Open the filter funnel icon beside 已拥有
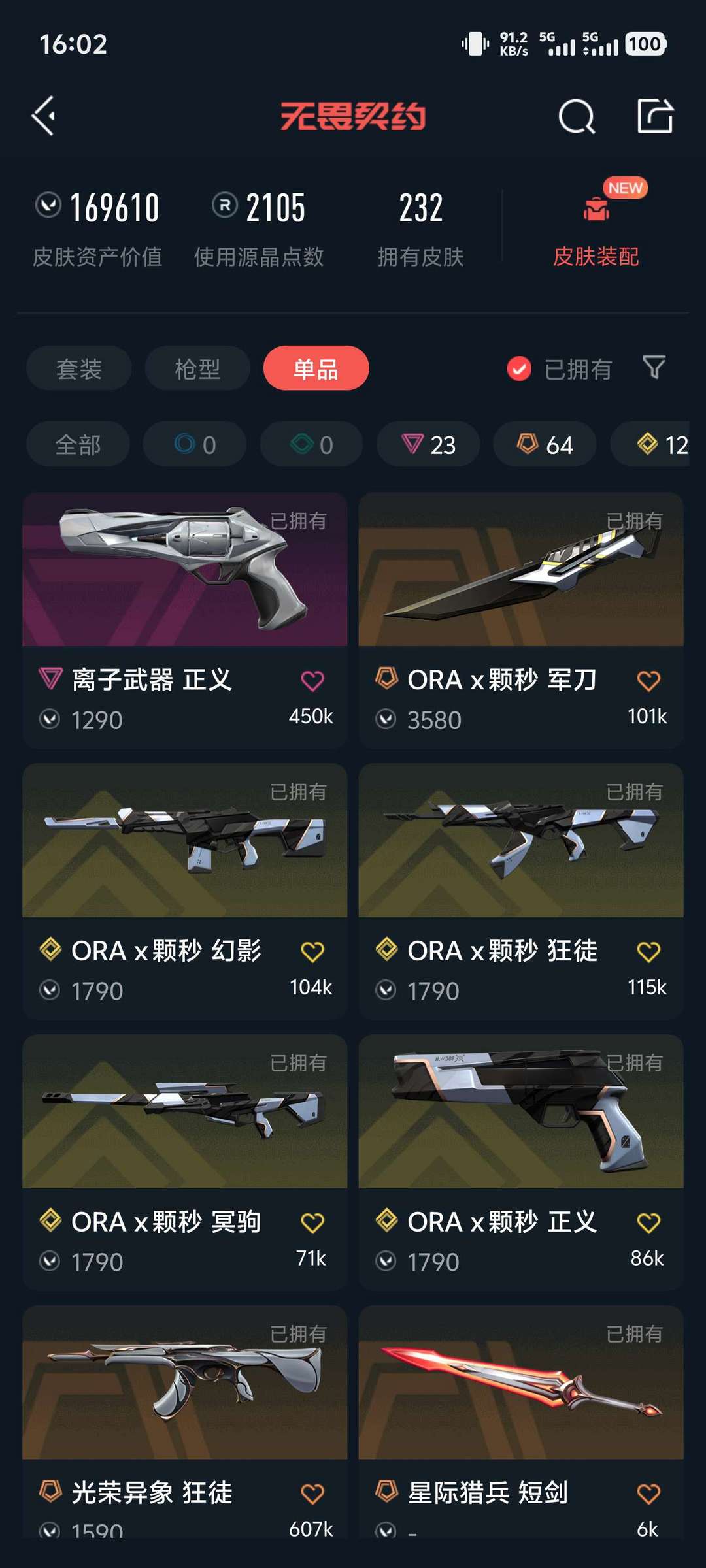This screenshot has width=706, height=1568. click(x=653, y=368)
